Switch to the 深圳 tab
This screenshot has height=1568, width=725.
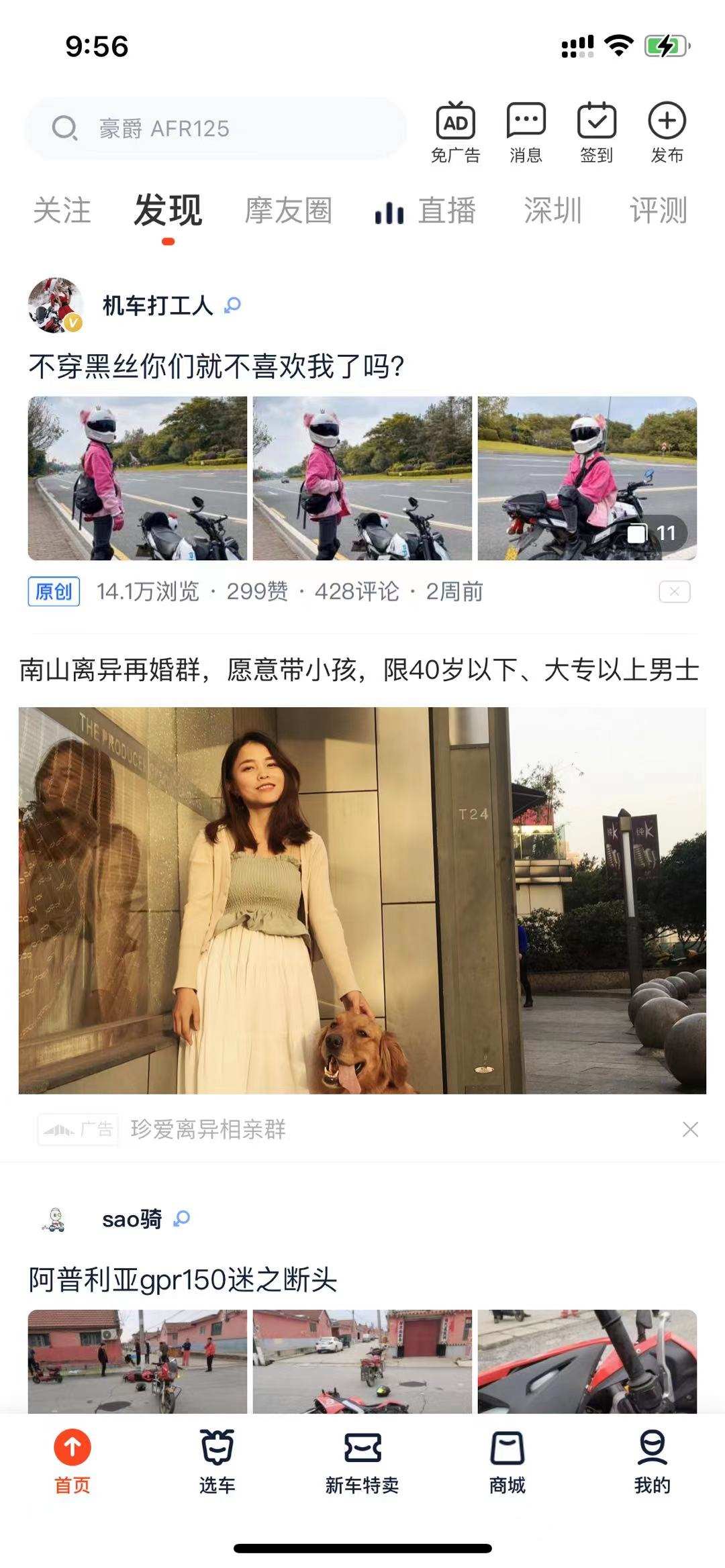pos(552,211)
